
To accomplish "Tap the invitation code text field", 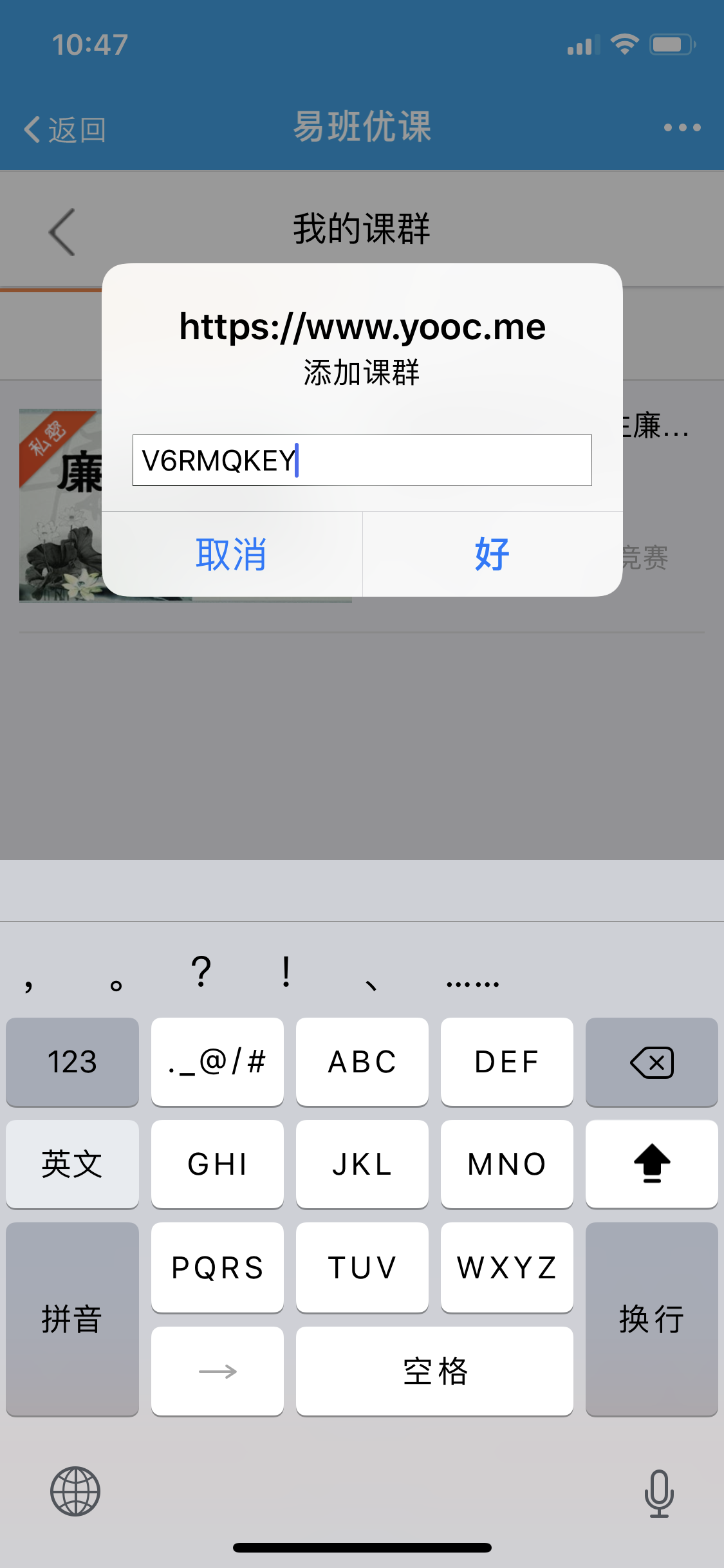I will pos(362,460).
